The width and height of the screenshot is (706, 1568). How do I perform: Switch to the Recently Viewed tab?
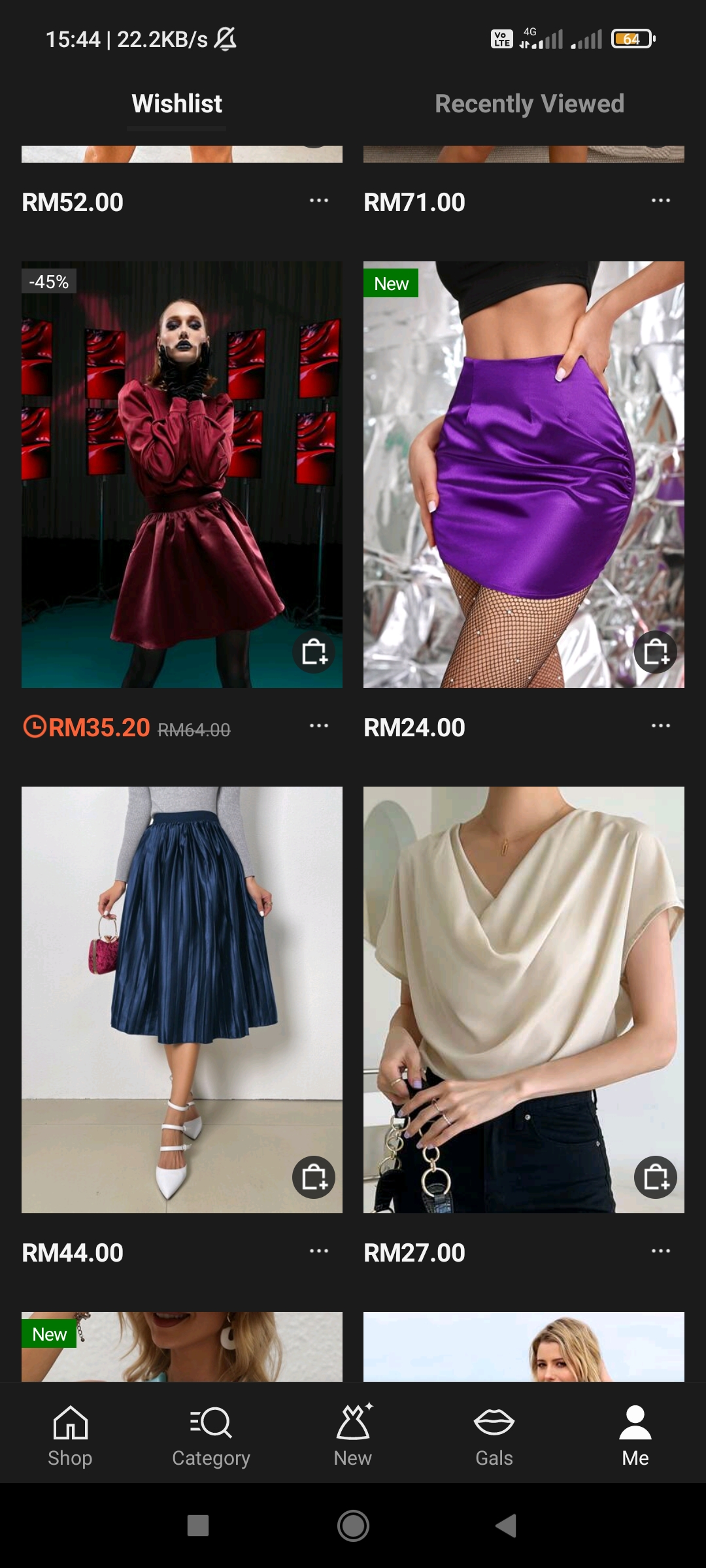coord(529,104)
